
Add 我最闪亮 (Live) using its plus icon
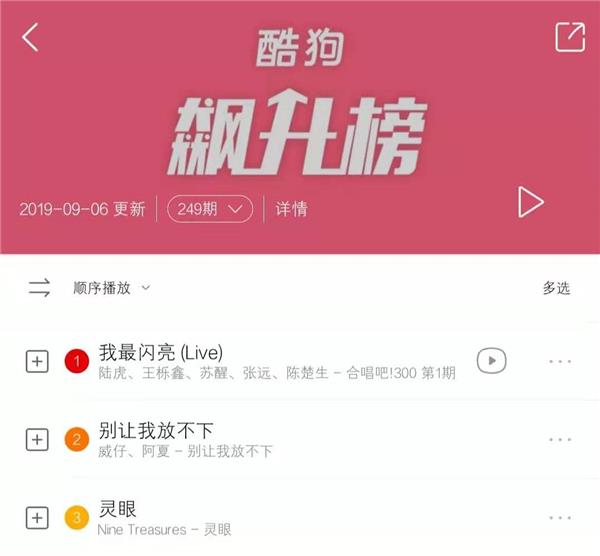[x=36, y=361]
